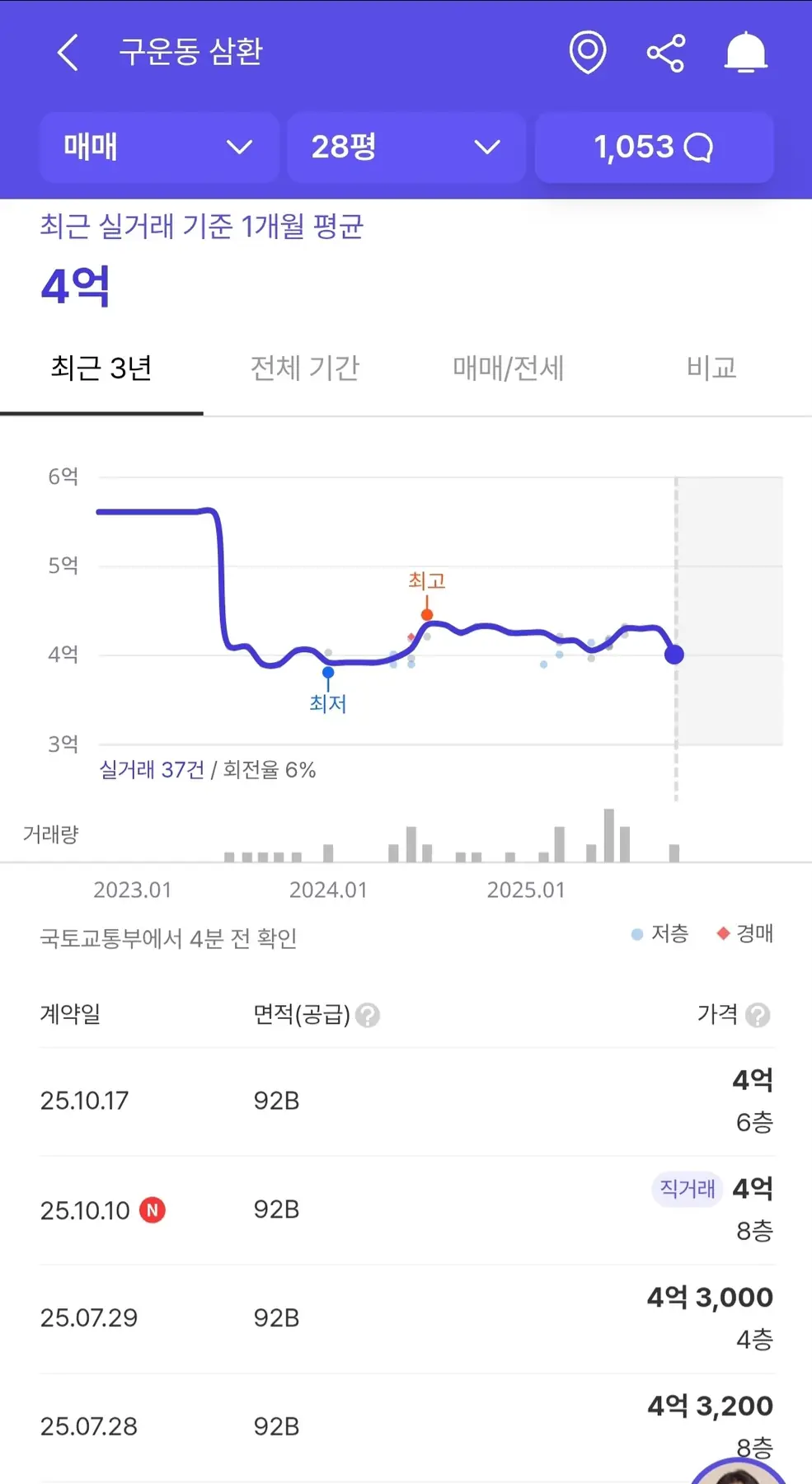Expand the 28평 size dropdown
Viewport: 812px width, 1484px height.
pyautogui.click(x=406, y=148)
